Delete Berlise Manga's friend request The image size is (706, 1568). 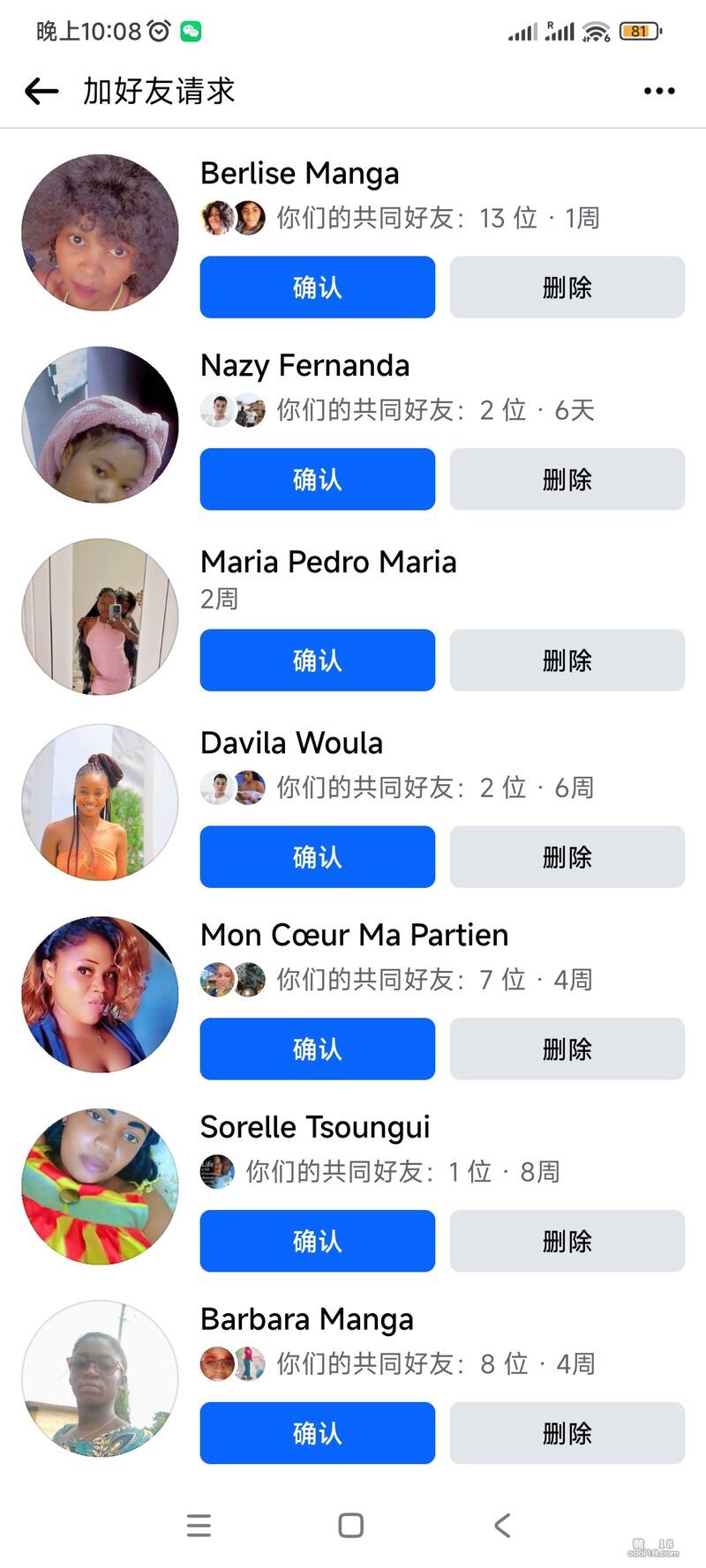click(567, 287)
